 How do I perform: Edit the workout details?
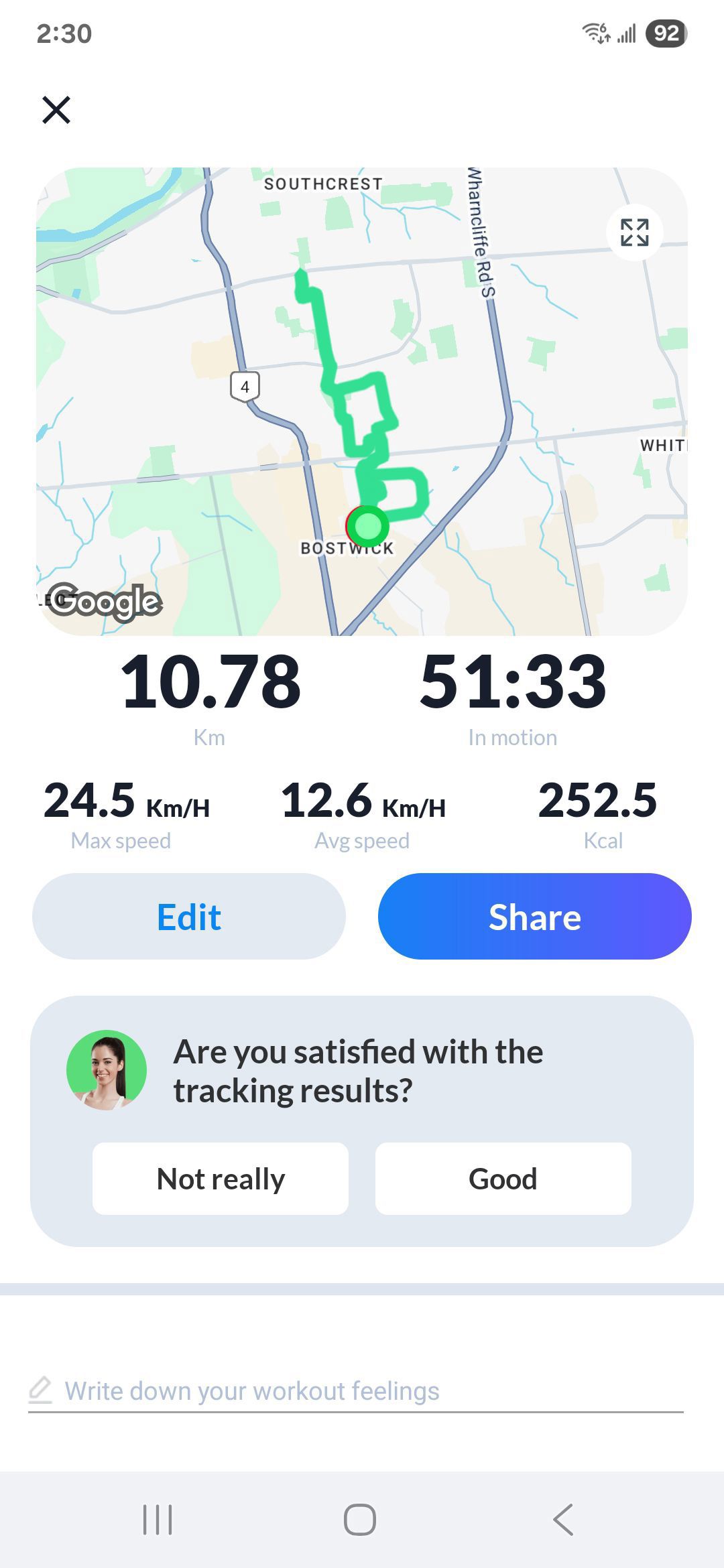point(189,916)
